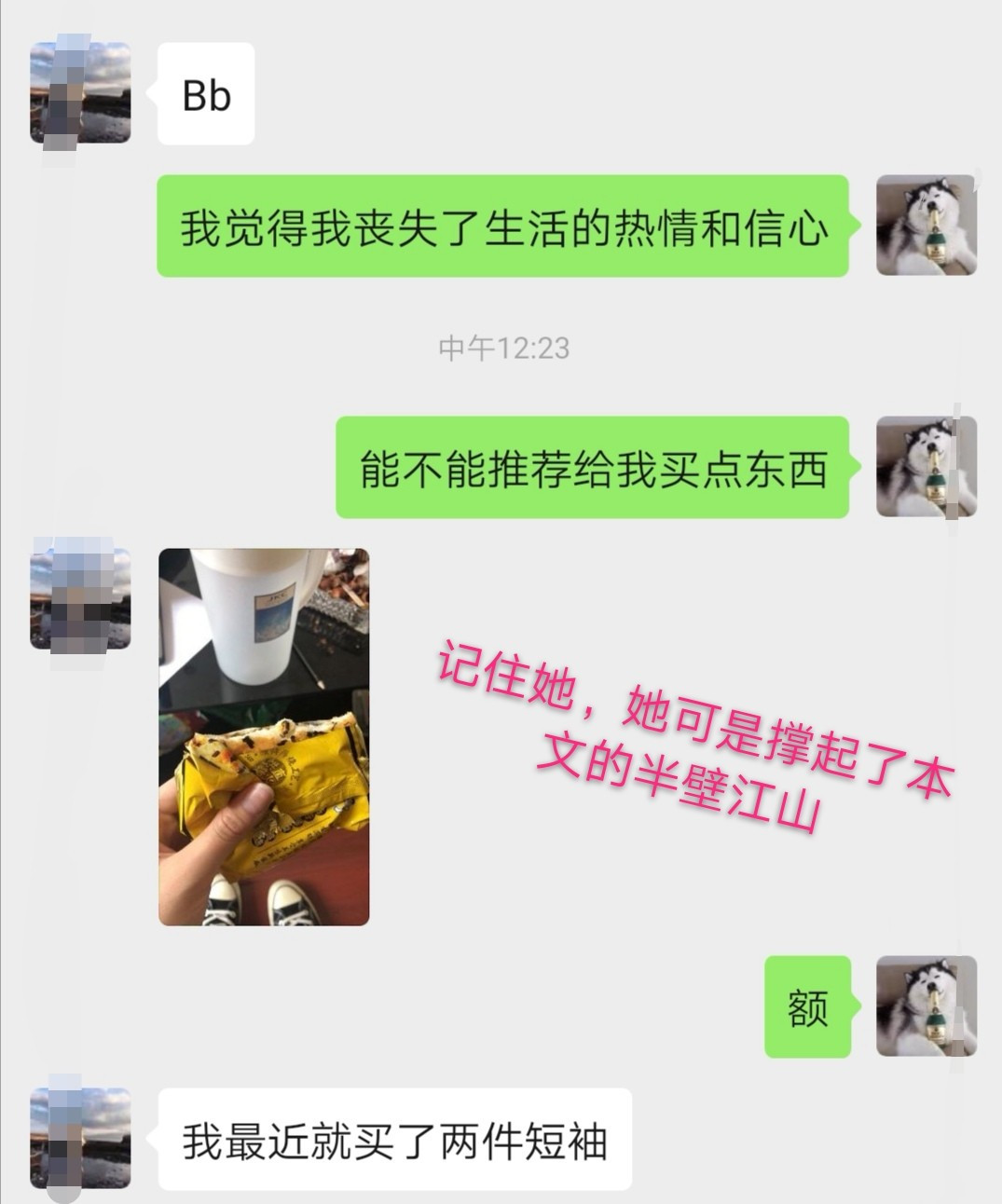The height and width of the screenshot is (1204, 1002).
Task: Tap the short green '额' message bubble
Action: [806, 1006]
